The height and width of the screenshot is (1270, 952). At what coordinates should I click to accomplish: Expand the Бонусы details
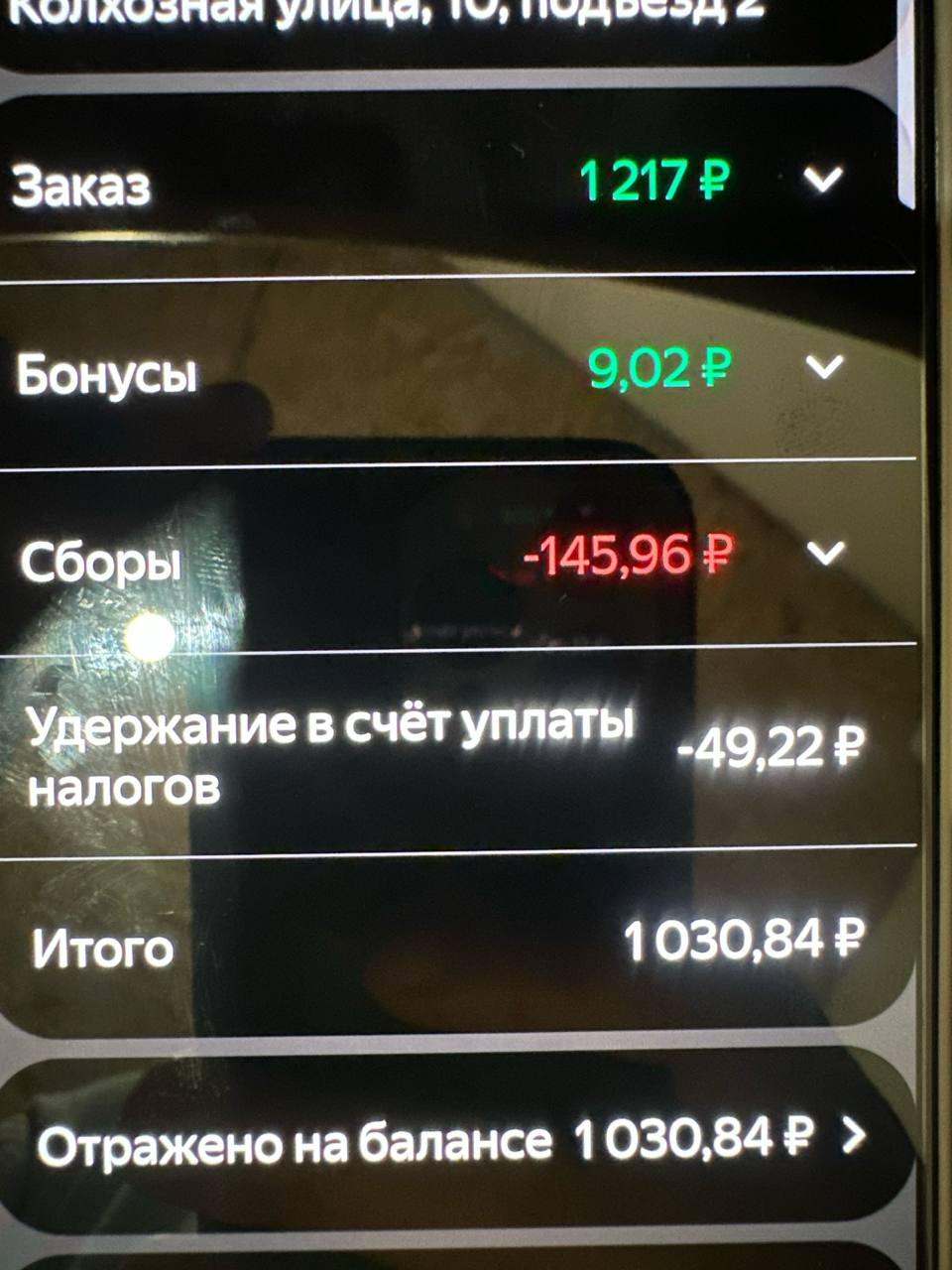coord(824,367)
